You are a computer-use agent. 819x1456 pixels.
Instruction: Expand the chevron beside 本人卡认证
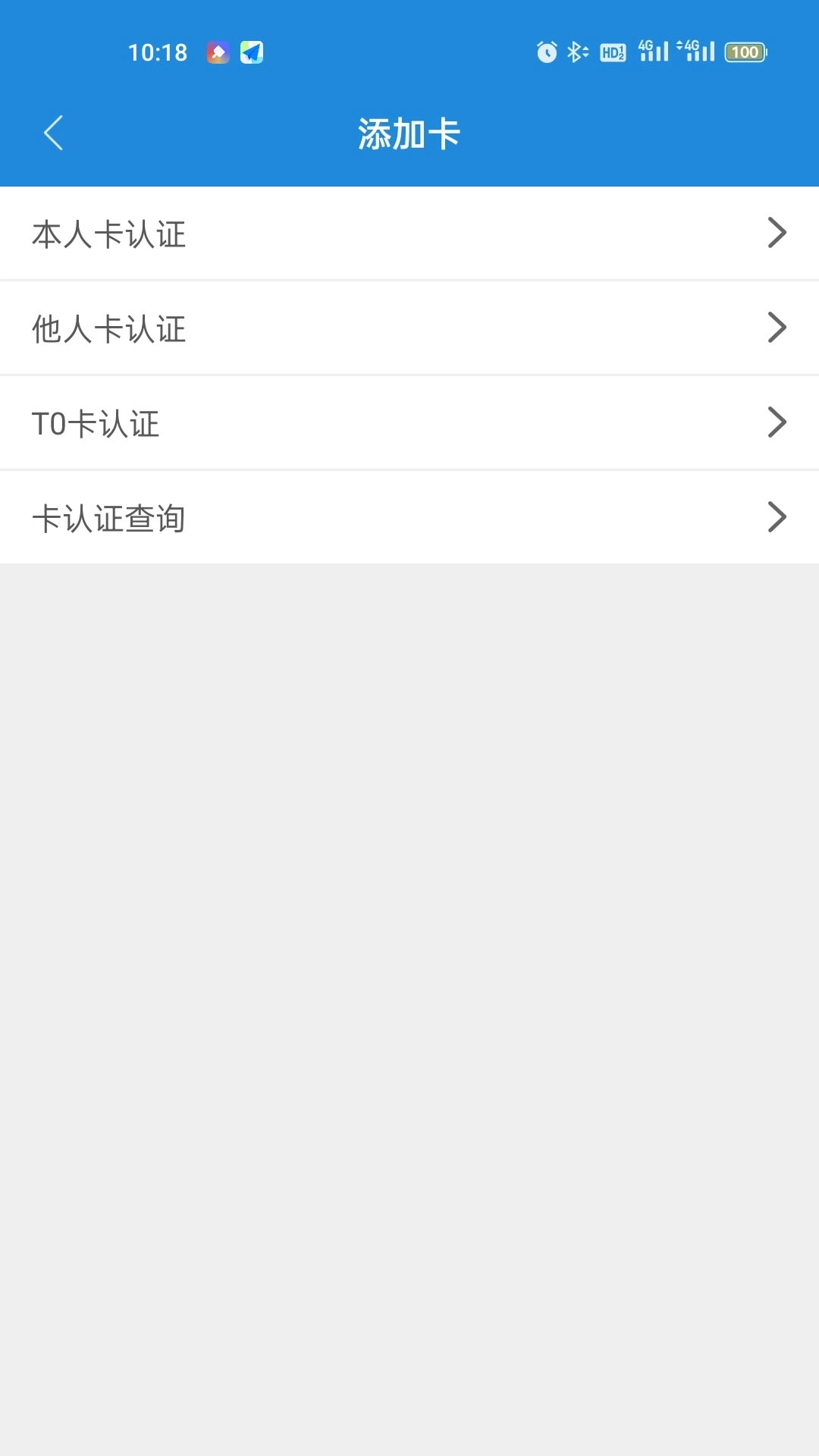(777, 233)
